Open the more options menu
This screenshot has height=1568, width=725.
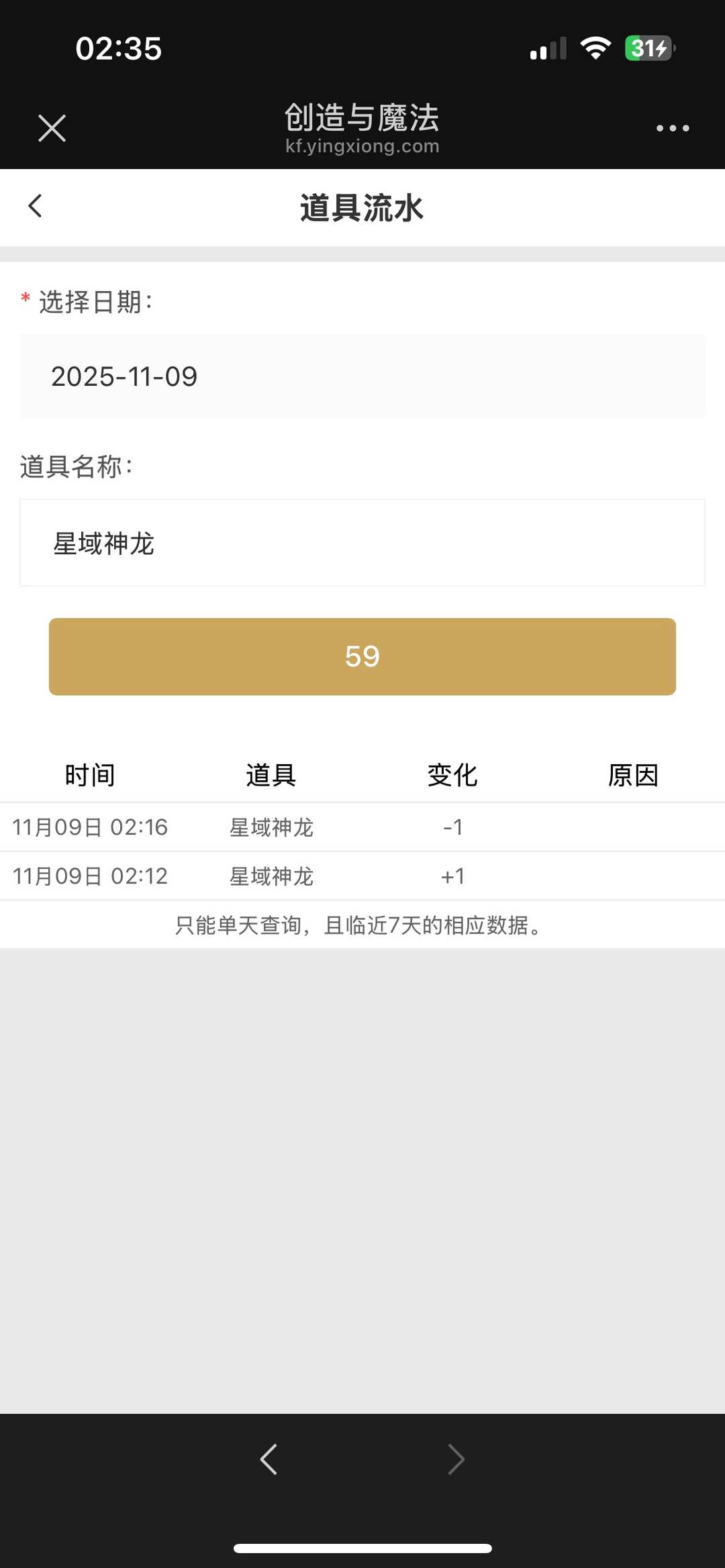click(672, 127)
